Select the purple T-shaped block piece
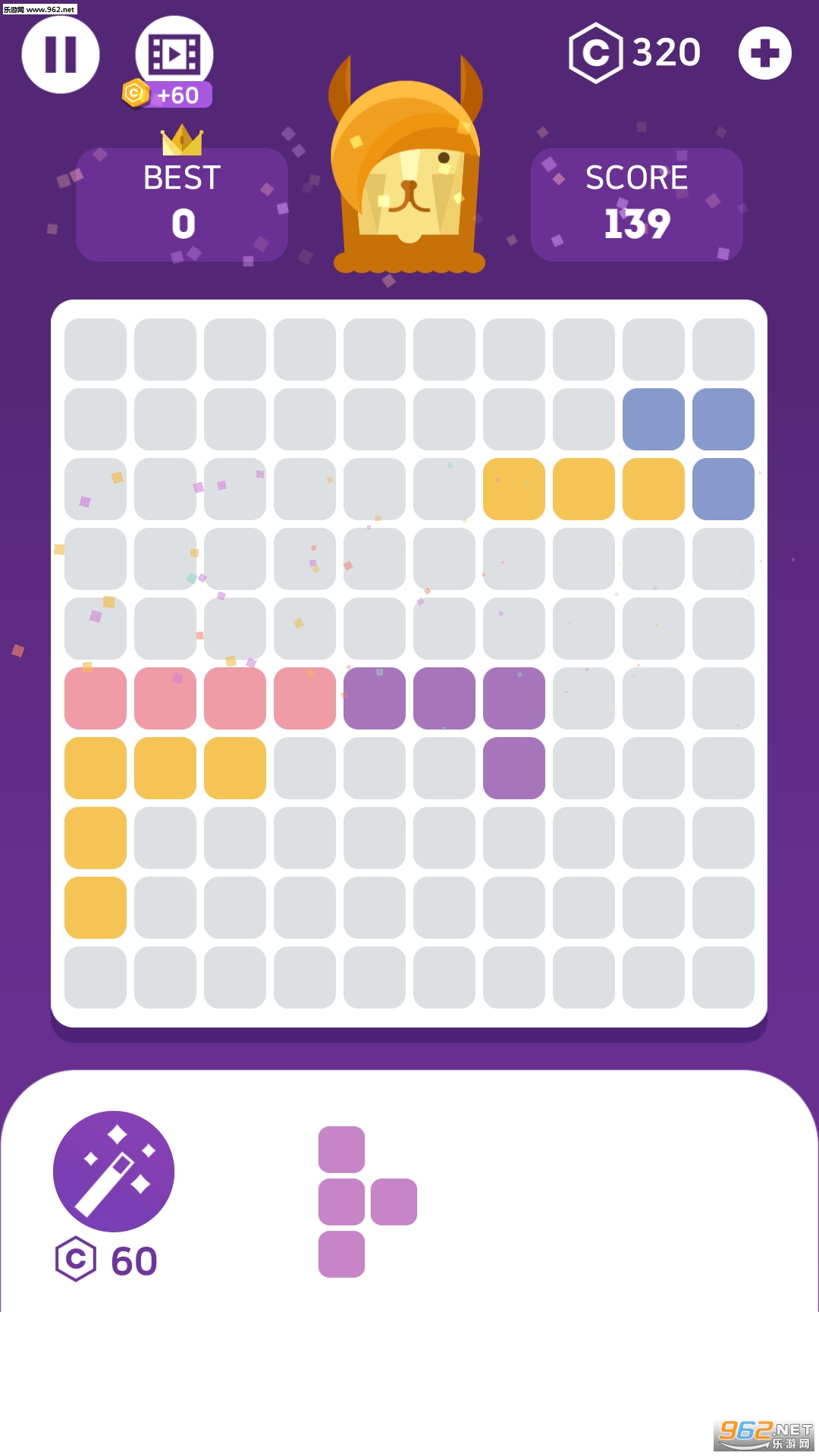Image resolution: width=819 pixels, height=1456 pixels. tap(343, 1201)
